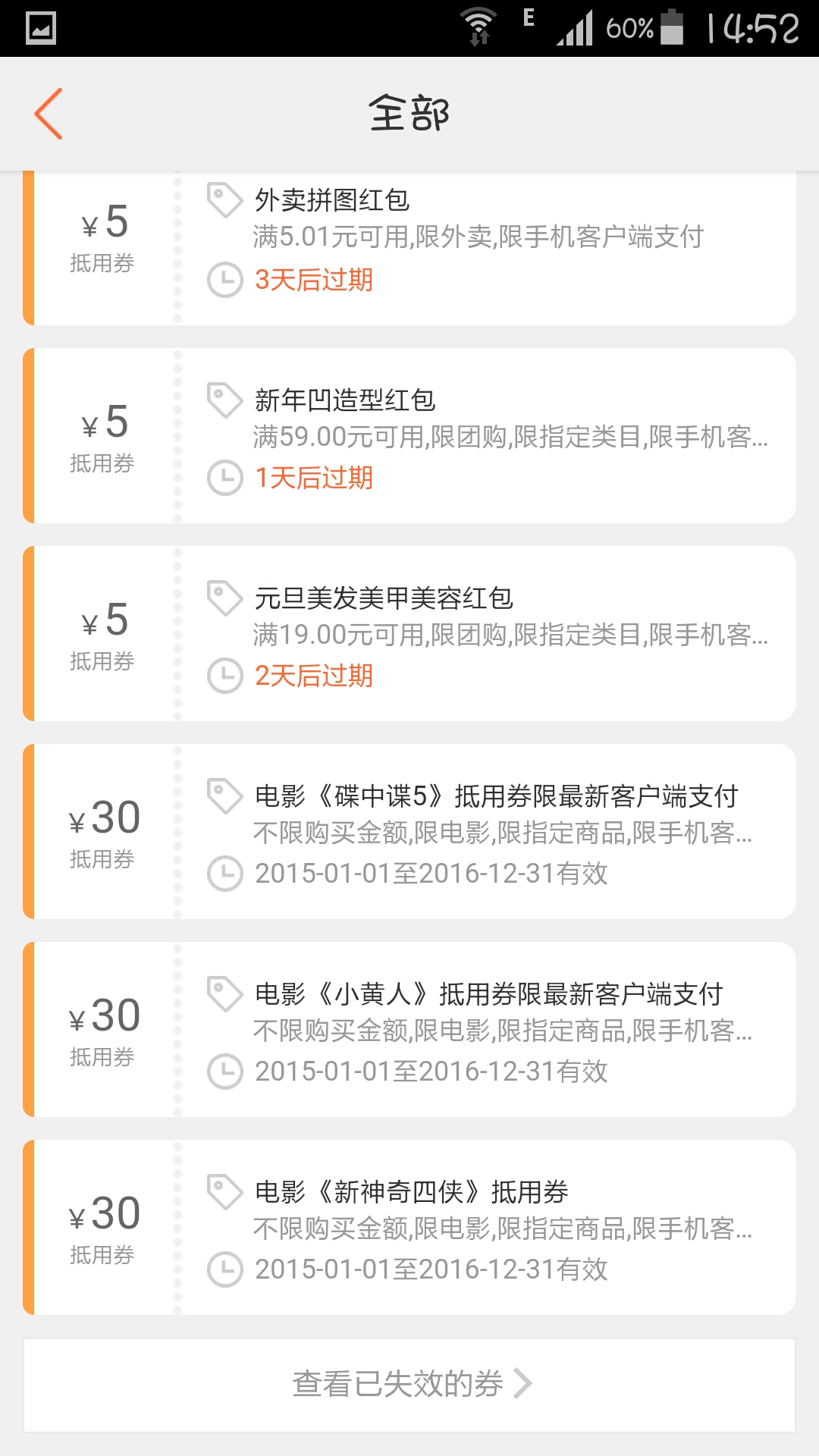Image resolution: width=819 pixels, height=1456 pixels.
Task: Click the tag icon on 元旦美发美甲美容红包 coupon
Action: 224,598
